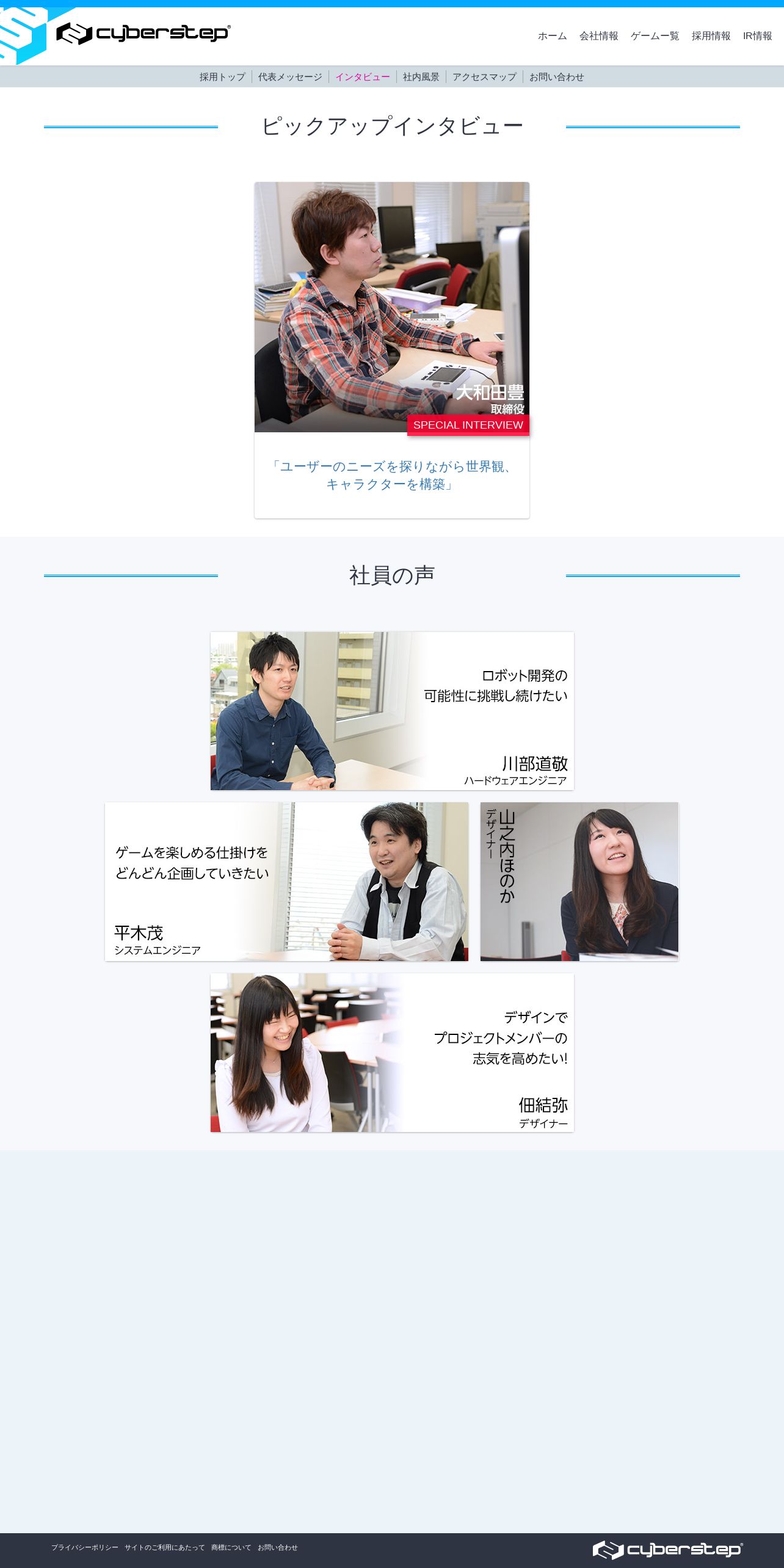View 山之内ほのか designer interview

pyautogui.click(x=579, y=882)
